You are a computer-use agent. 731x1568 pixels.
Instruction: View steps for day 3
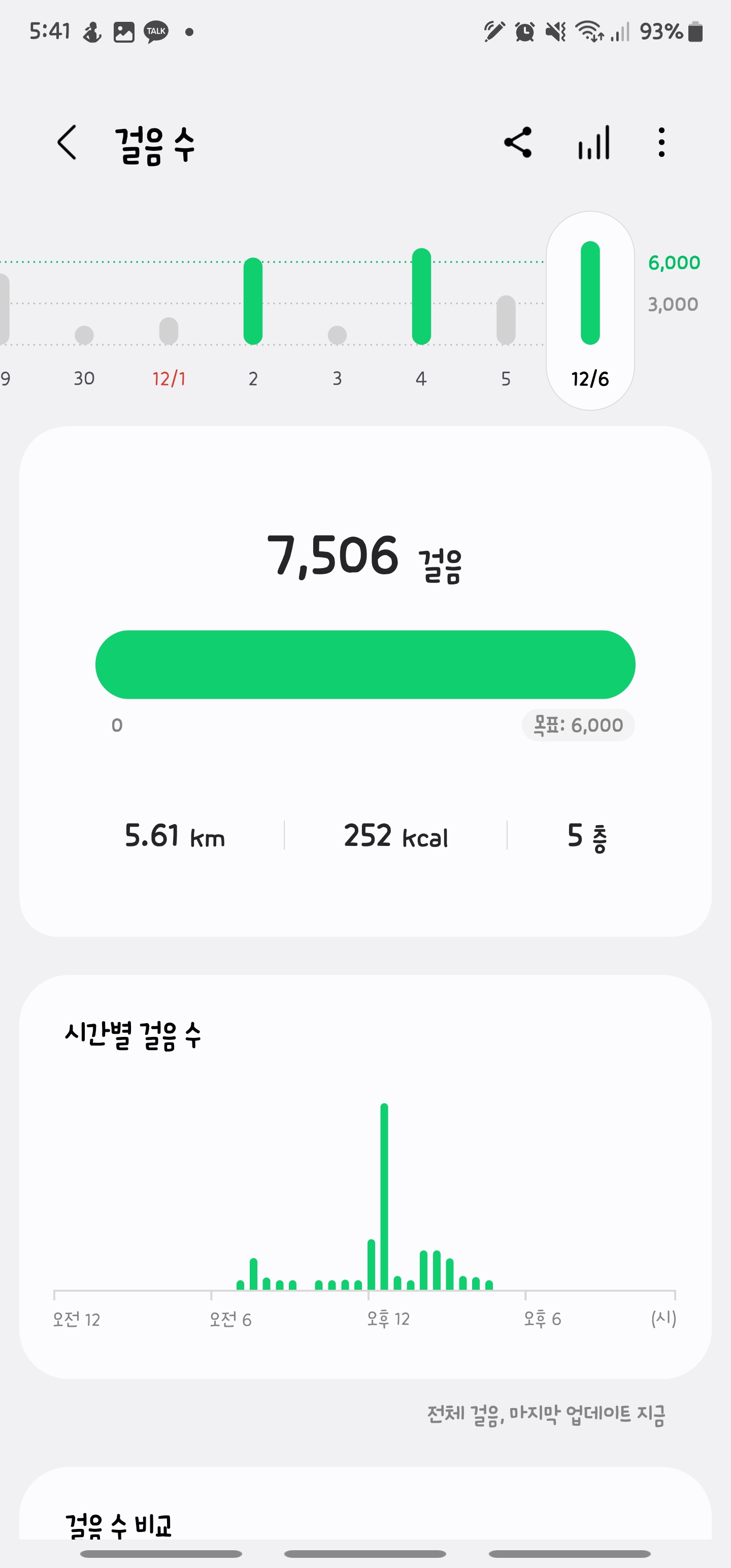pyautogui.click(x=337, y=335)
